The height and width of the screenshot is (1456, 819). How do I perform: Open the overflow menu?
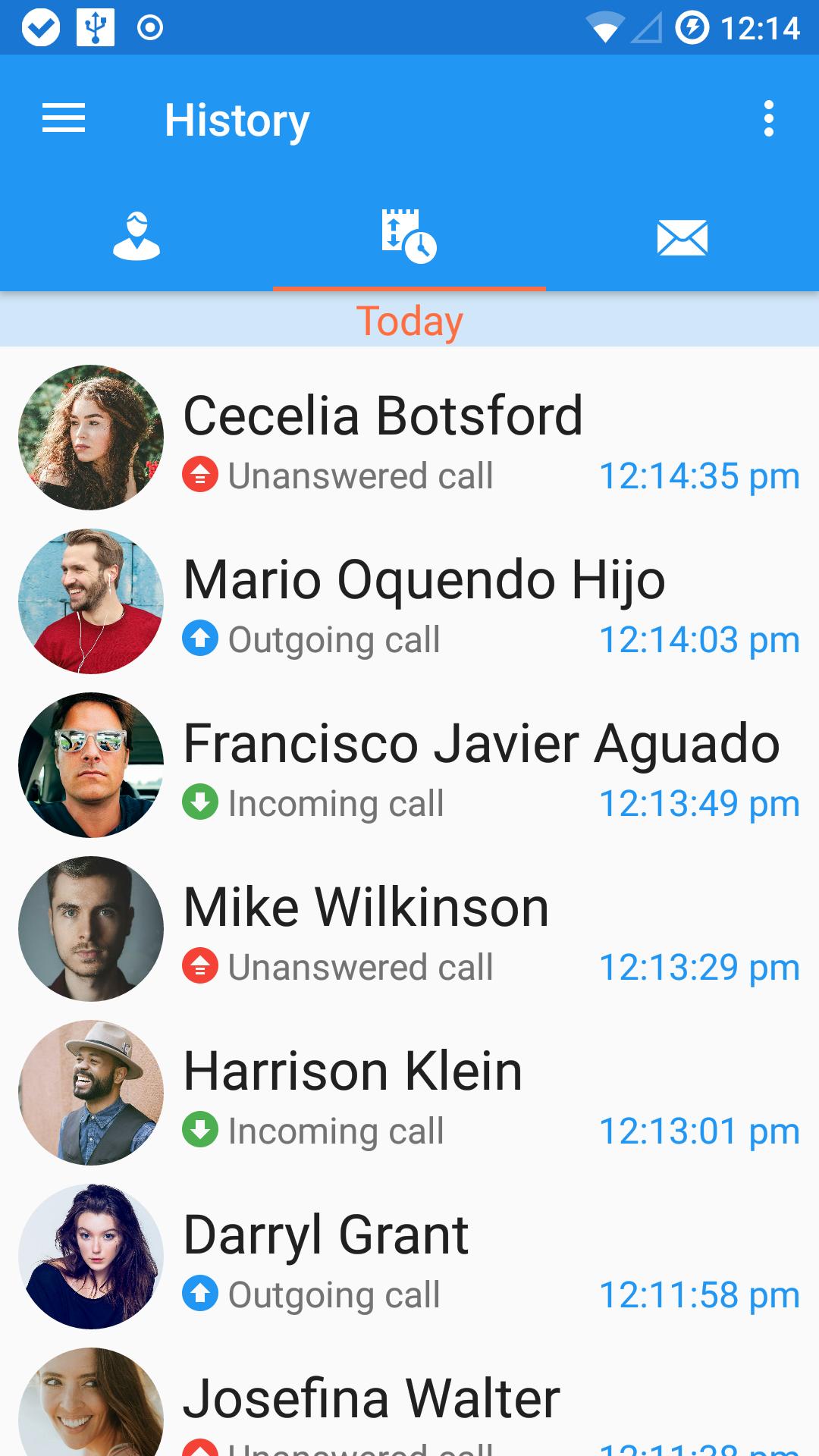[768, 119]
